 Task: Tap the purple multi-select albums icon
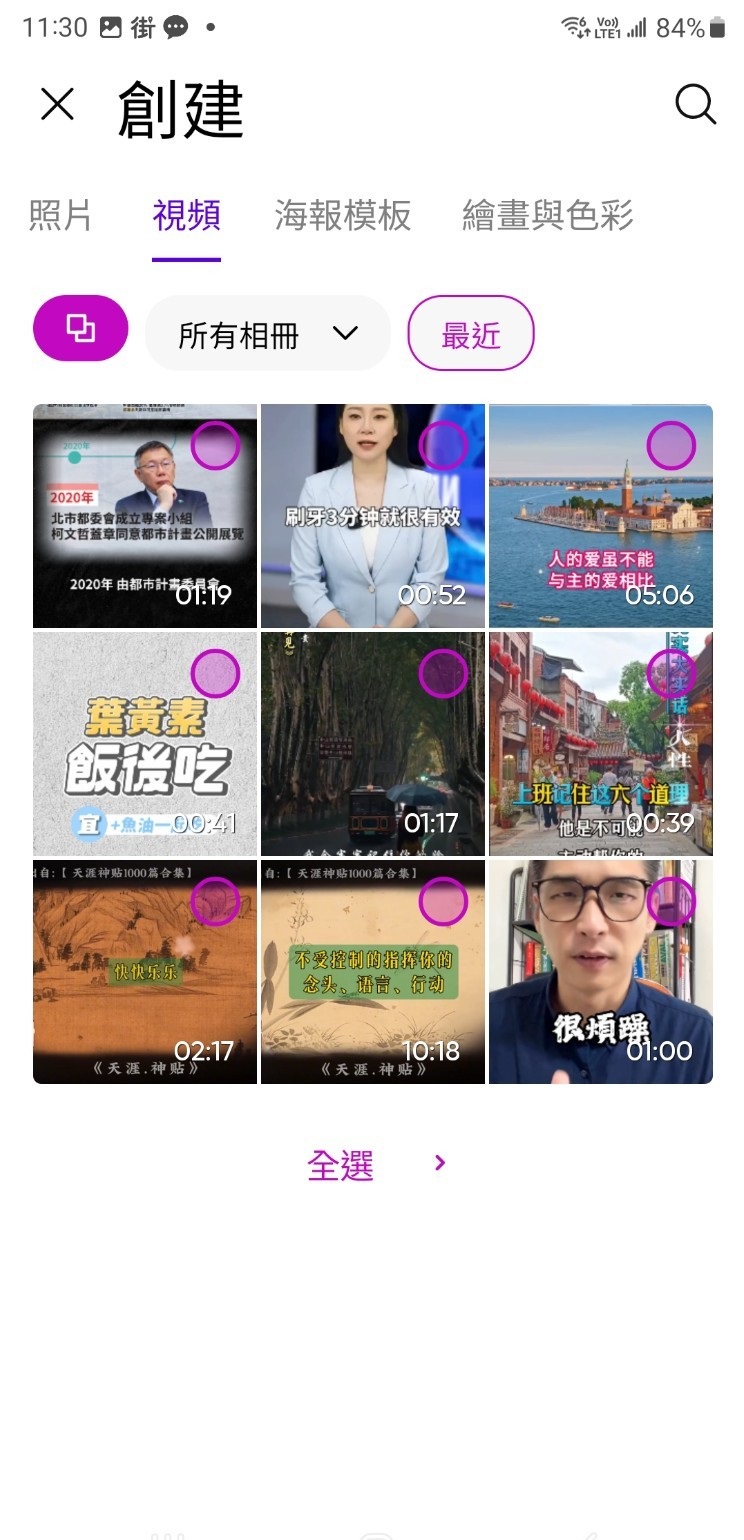pos(80,327)
